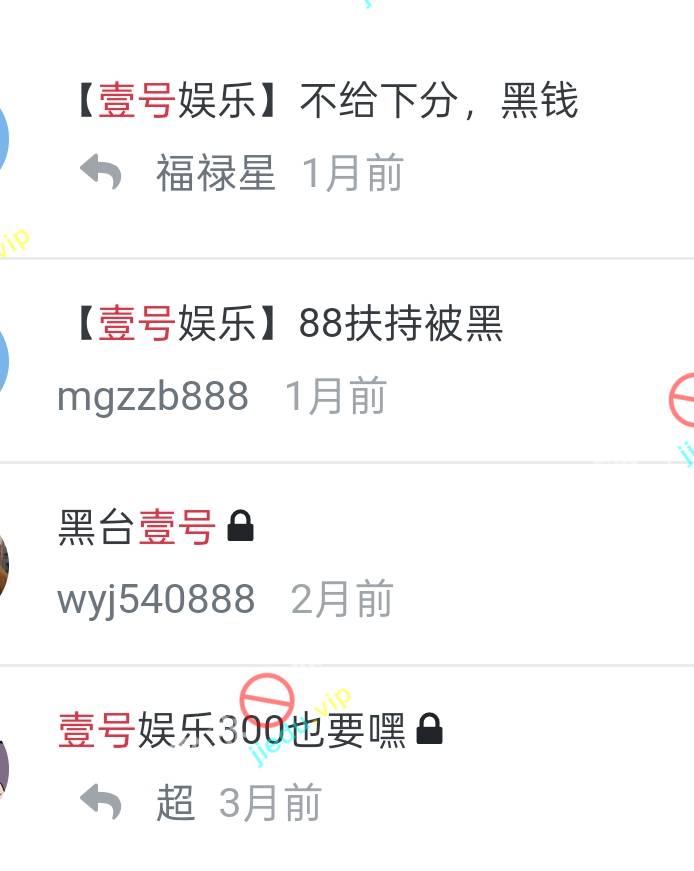View user mgzzb888's profile
Viewport: 694px width, 871px height.
[152, 397]
